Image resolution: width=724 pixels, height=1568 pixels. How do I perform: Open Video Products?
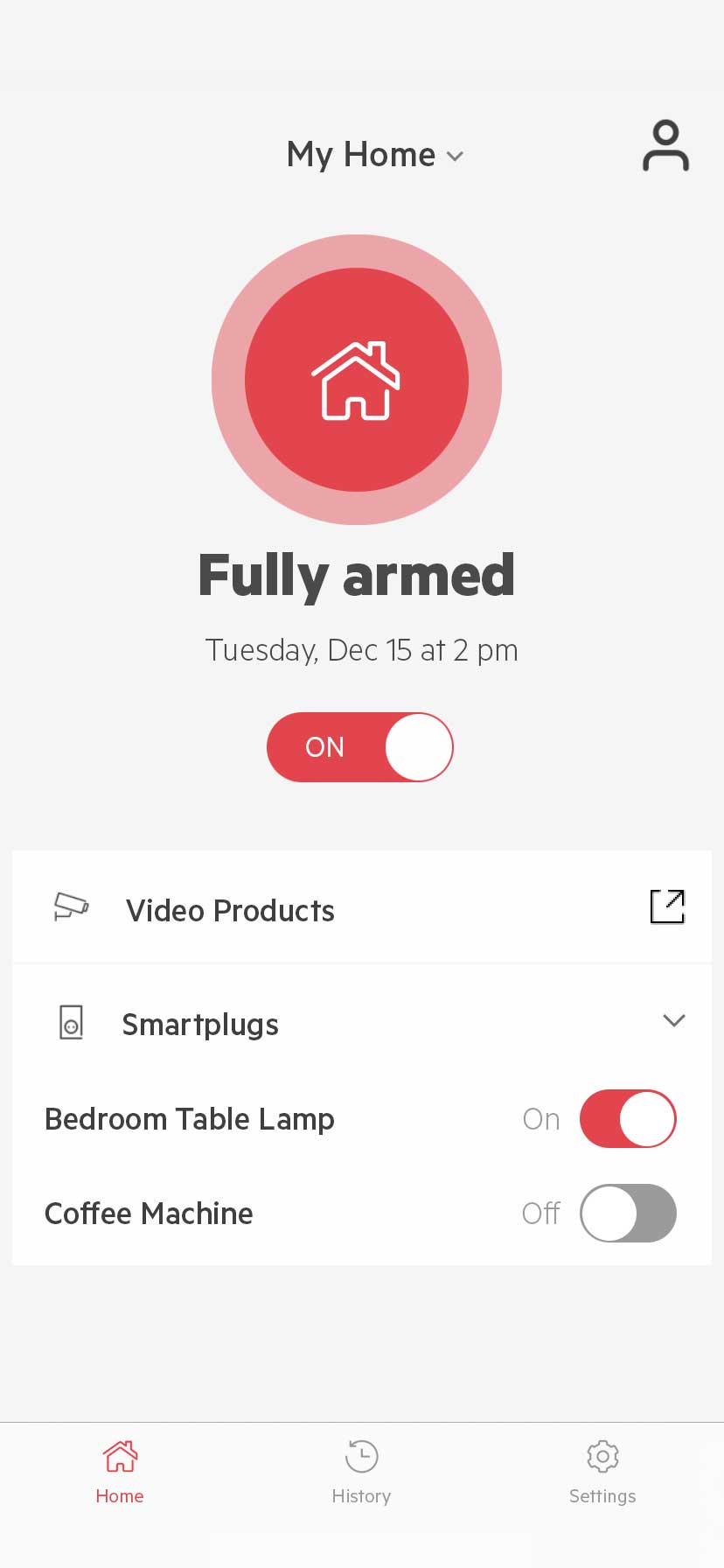pyautogui.click(x=362, y=908)
